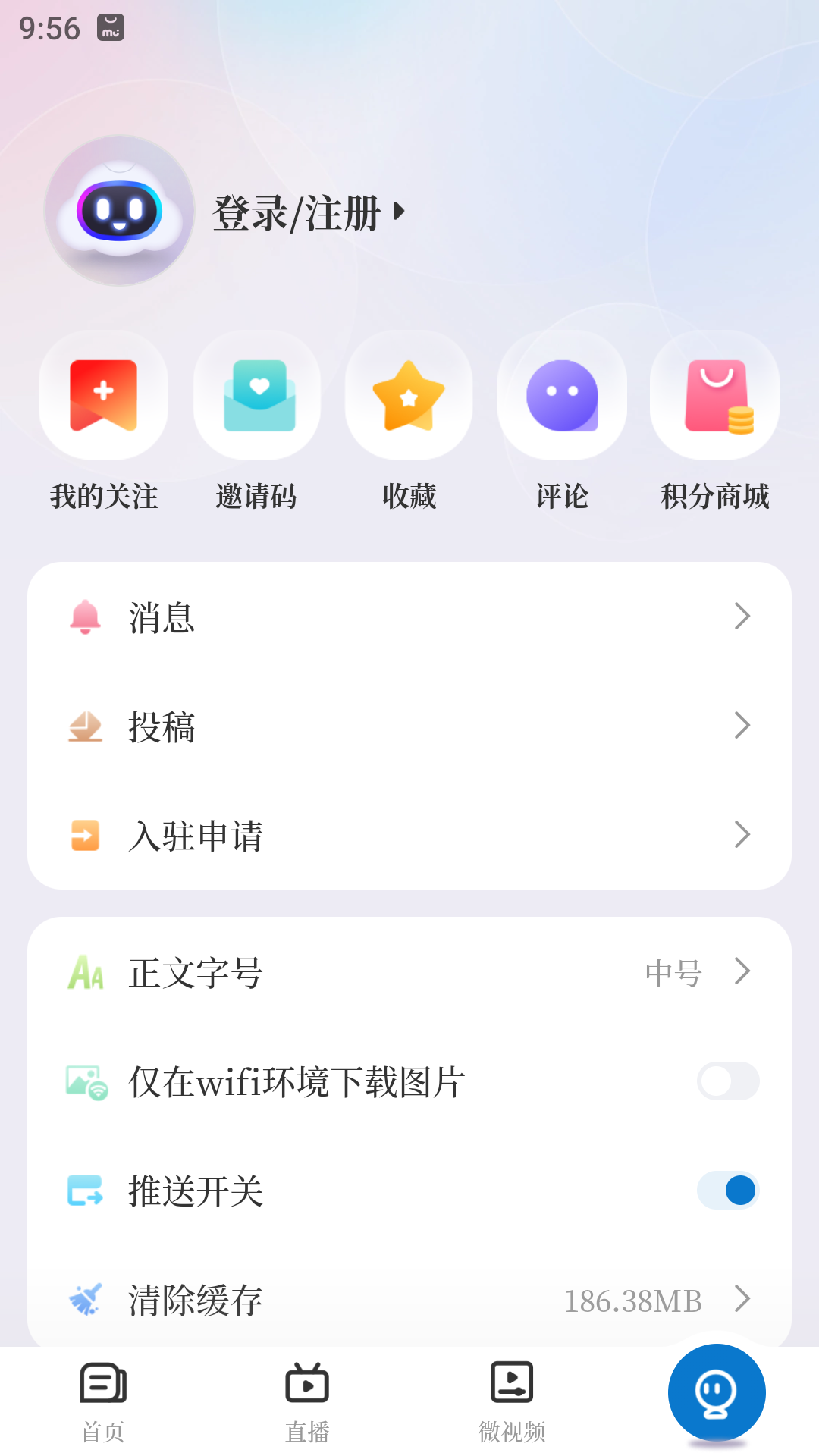Open the 邀请码 invitation code icon
819x1456 pixels.
(x=256, y=396)
